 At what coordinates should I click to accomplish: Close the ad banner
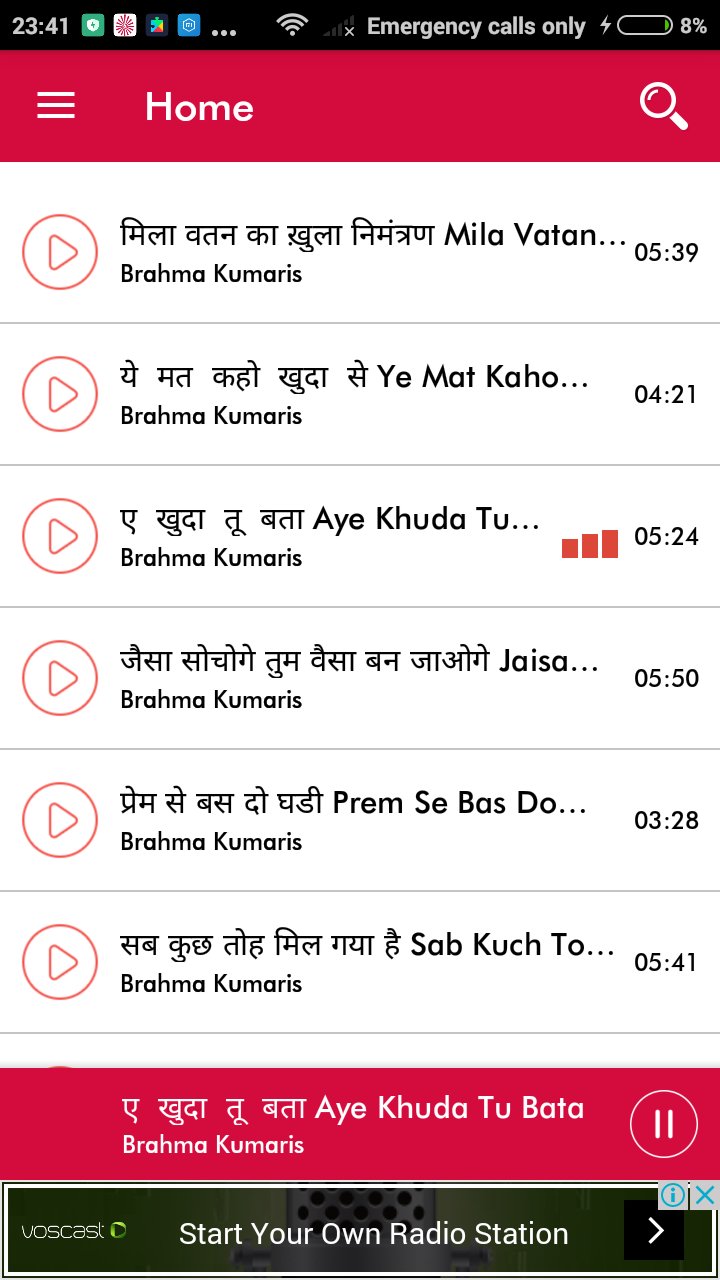705,1194
